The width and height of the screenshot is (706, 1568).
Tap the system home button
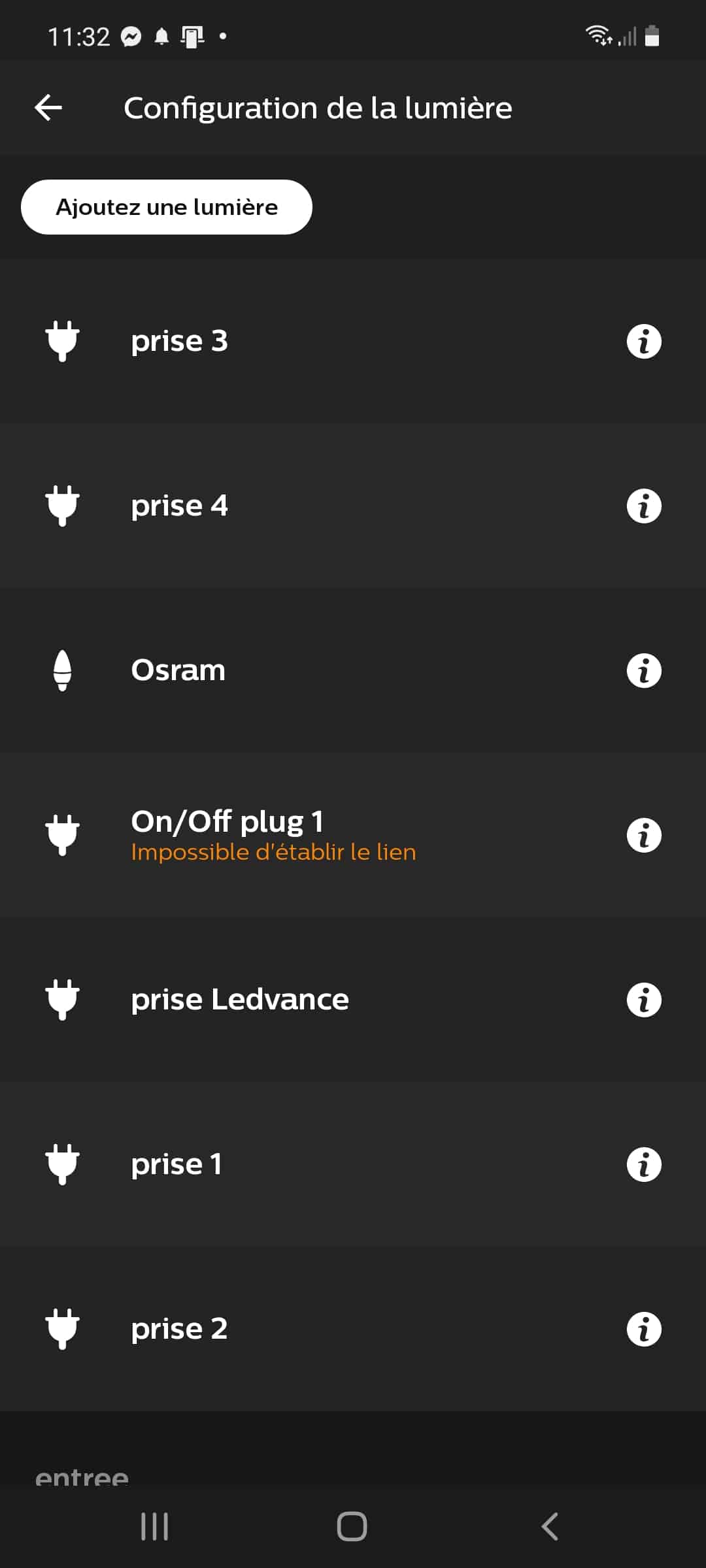[352, 1527]
